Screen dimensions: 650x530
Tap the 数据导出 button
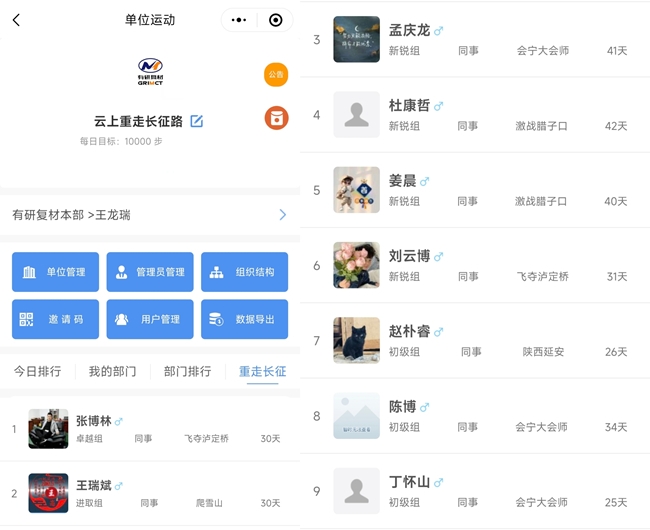(244, 319)
